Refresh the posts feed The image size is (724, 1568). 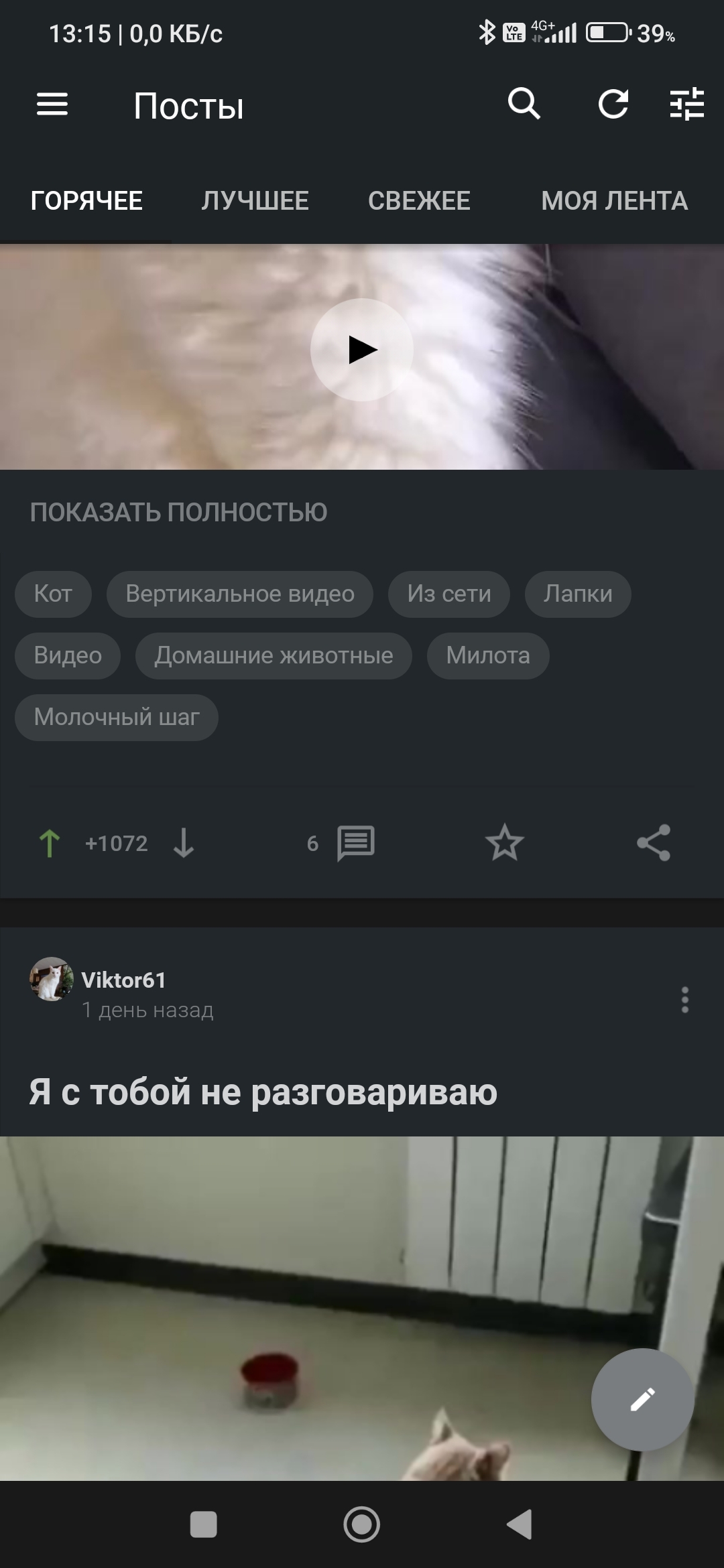(613, 105)
